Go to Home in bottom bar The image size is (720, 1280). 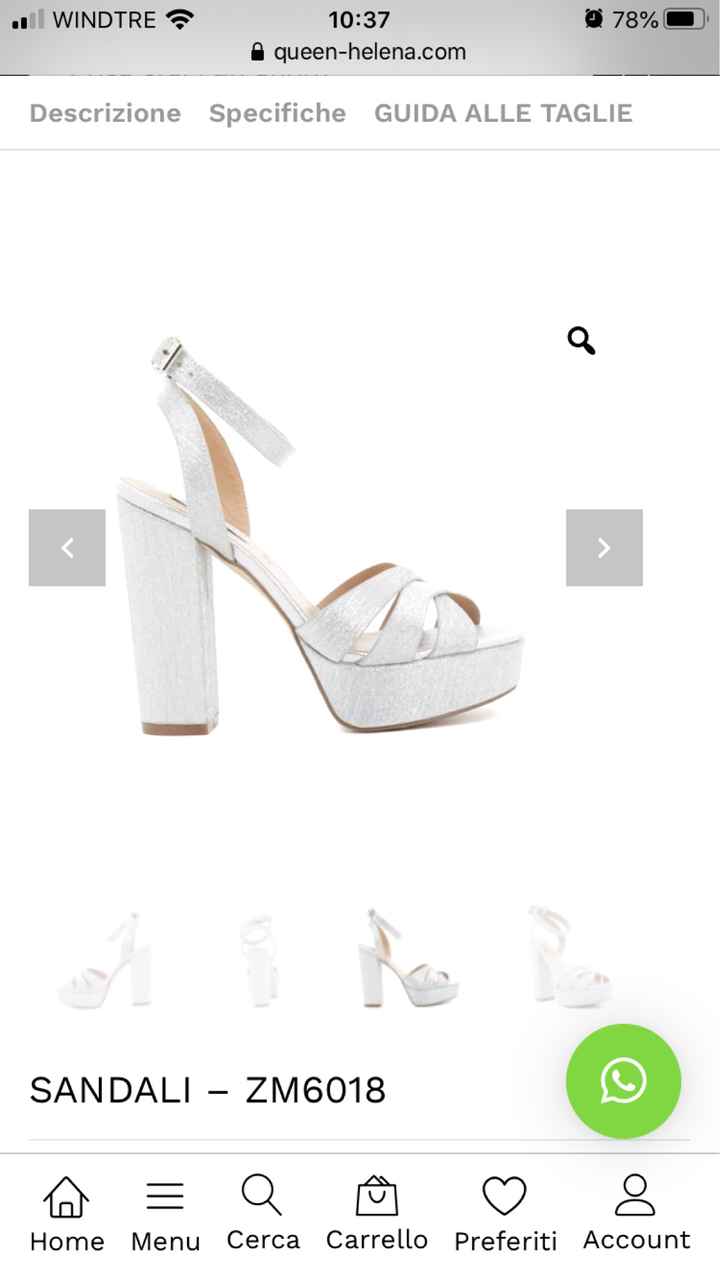click(x=66, y=1214)
